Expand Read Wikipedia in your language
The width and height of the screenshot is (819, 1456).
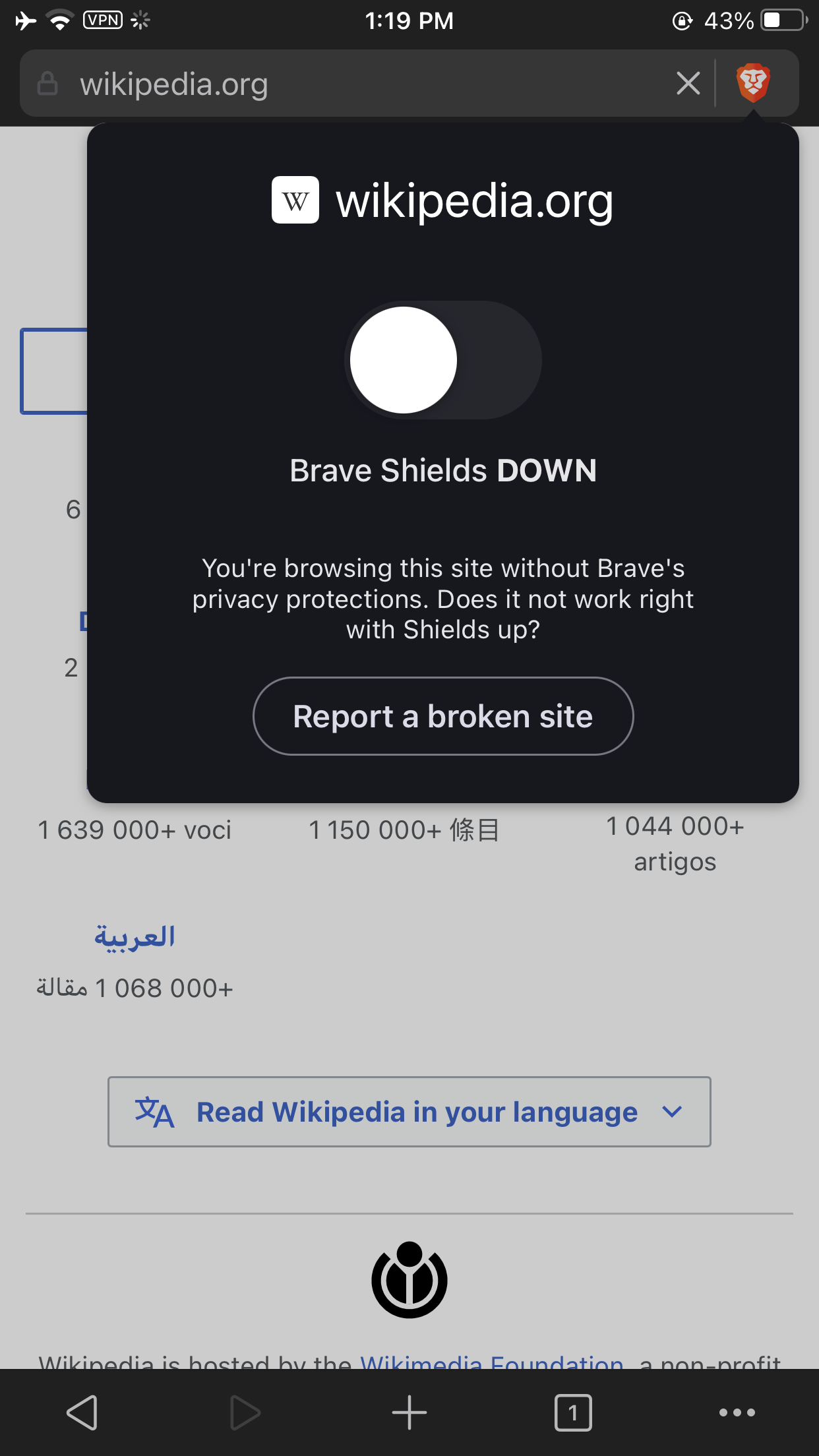pos(409,1112)
